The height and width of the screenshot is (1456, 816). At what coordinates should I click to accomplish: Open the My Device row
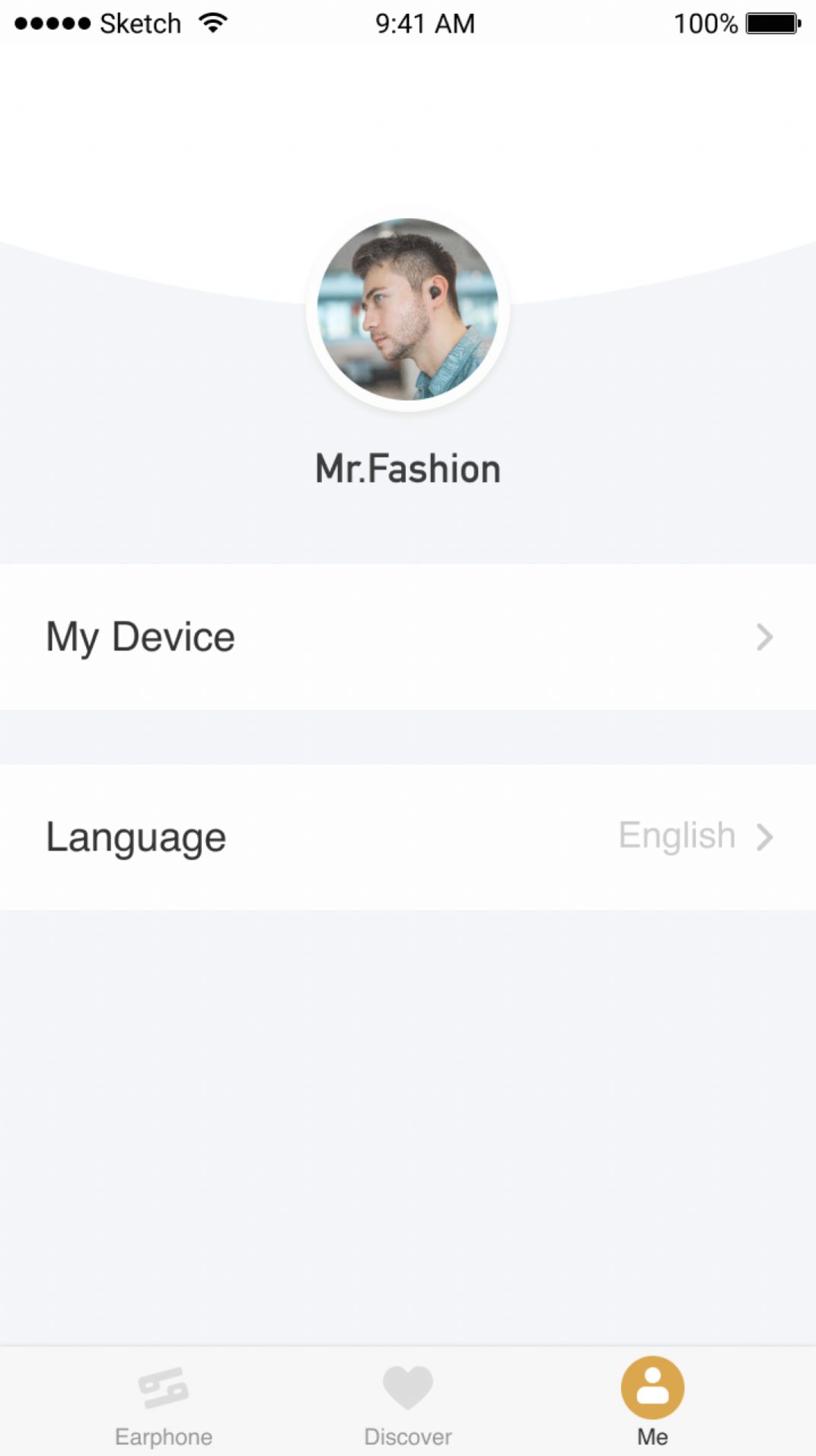point(408,637)
